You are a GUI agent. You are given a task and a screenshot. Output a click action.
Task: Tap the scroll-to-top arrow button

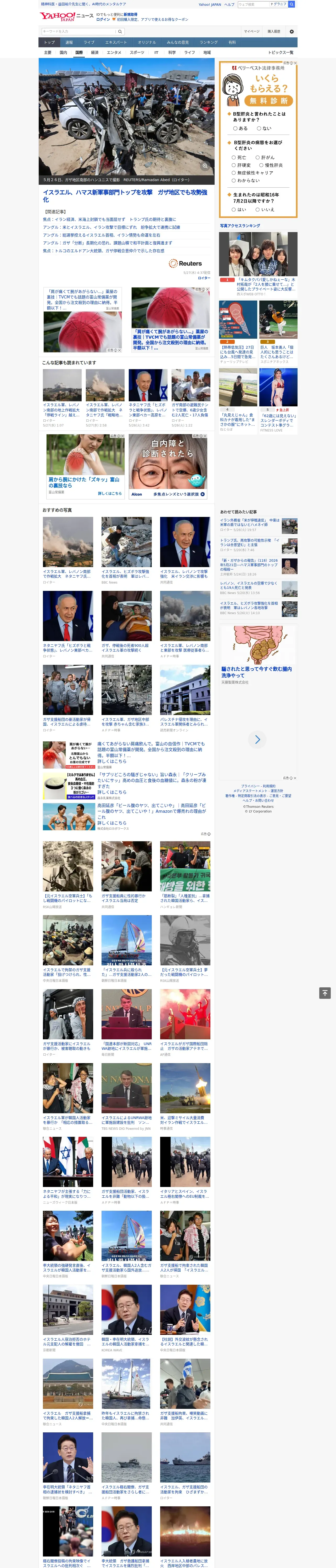point(325,993)
